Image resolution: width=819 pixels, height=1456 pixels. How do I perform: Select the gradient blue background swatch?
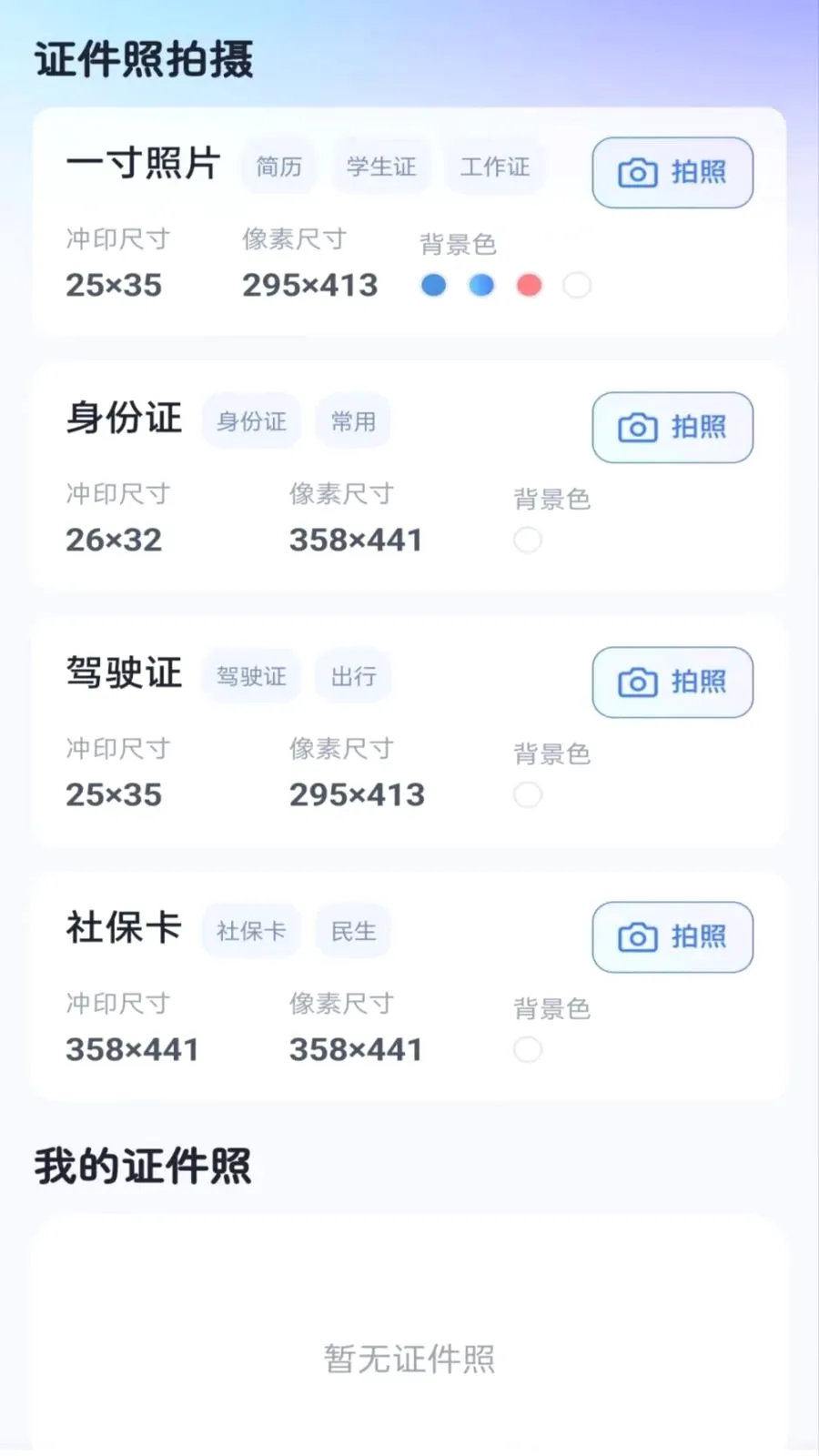pos(481,286)
